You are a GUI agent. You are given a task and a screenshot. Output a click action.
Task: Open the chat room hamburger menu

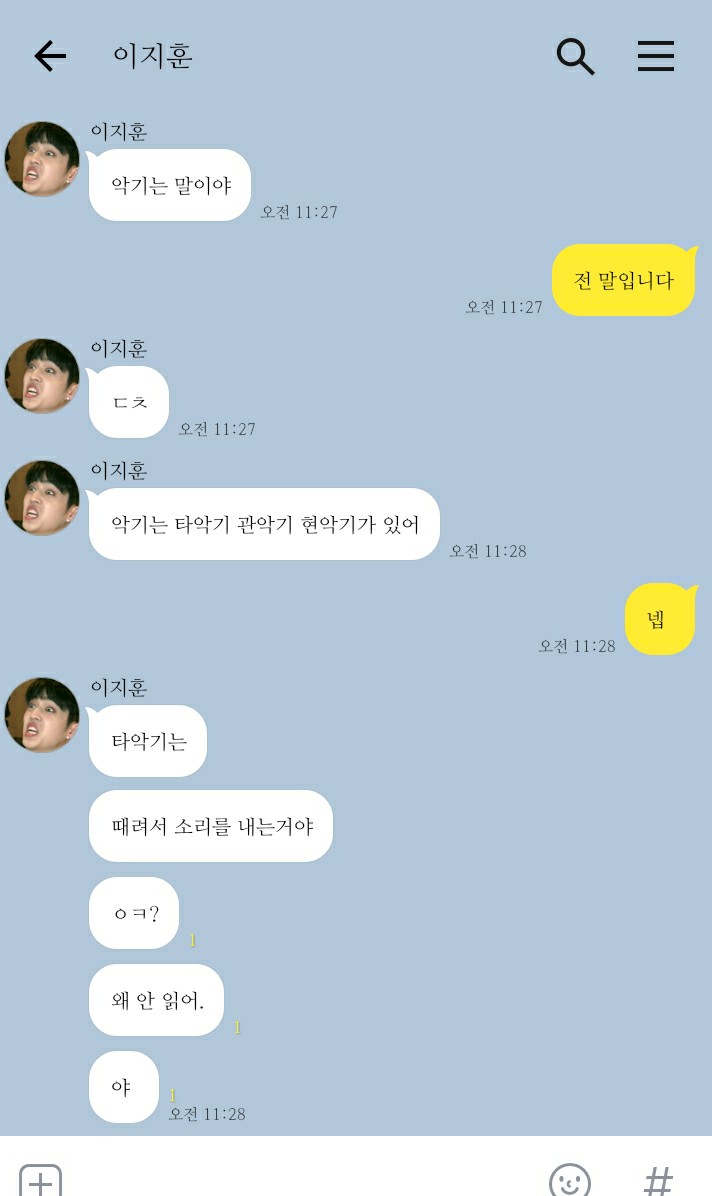point(656,57)
